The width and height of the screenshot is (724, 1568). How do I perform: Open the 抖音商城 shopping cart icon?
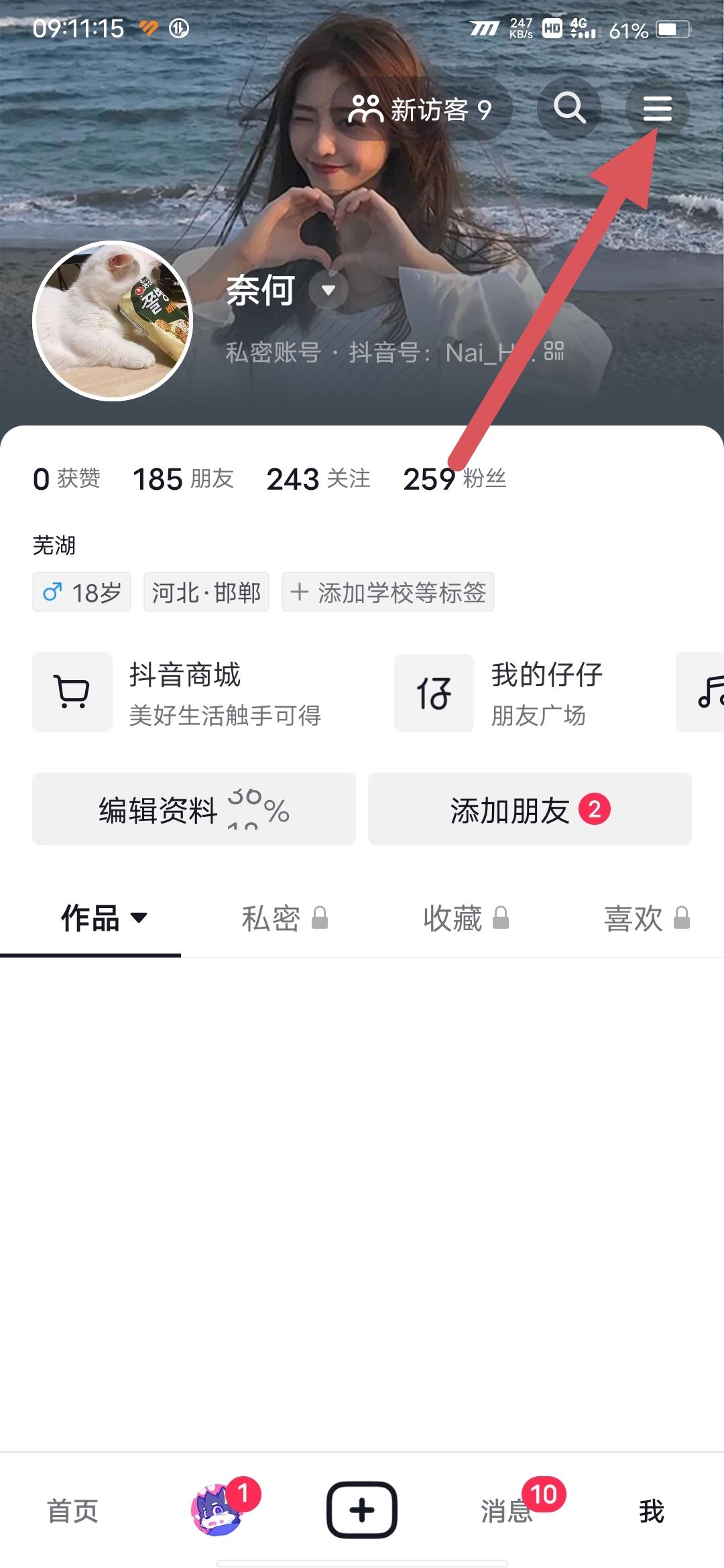click(72, 692)
